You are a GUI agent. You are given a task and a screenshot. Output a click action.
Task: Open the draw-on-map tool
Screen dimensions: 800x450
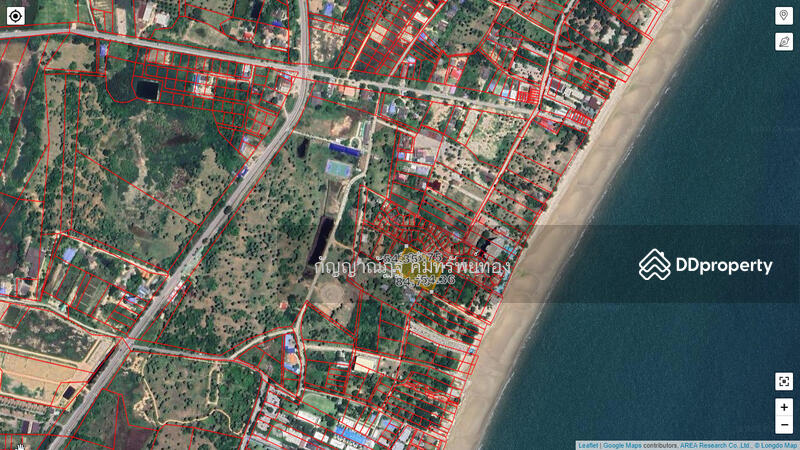(x=784, y=42)
